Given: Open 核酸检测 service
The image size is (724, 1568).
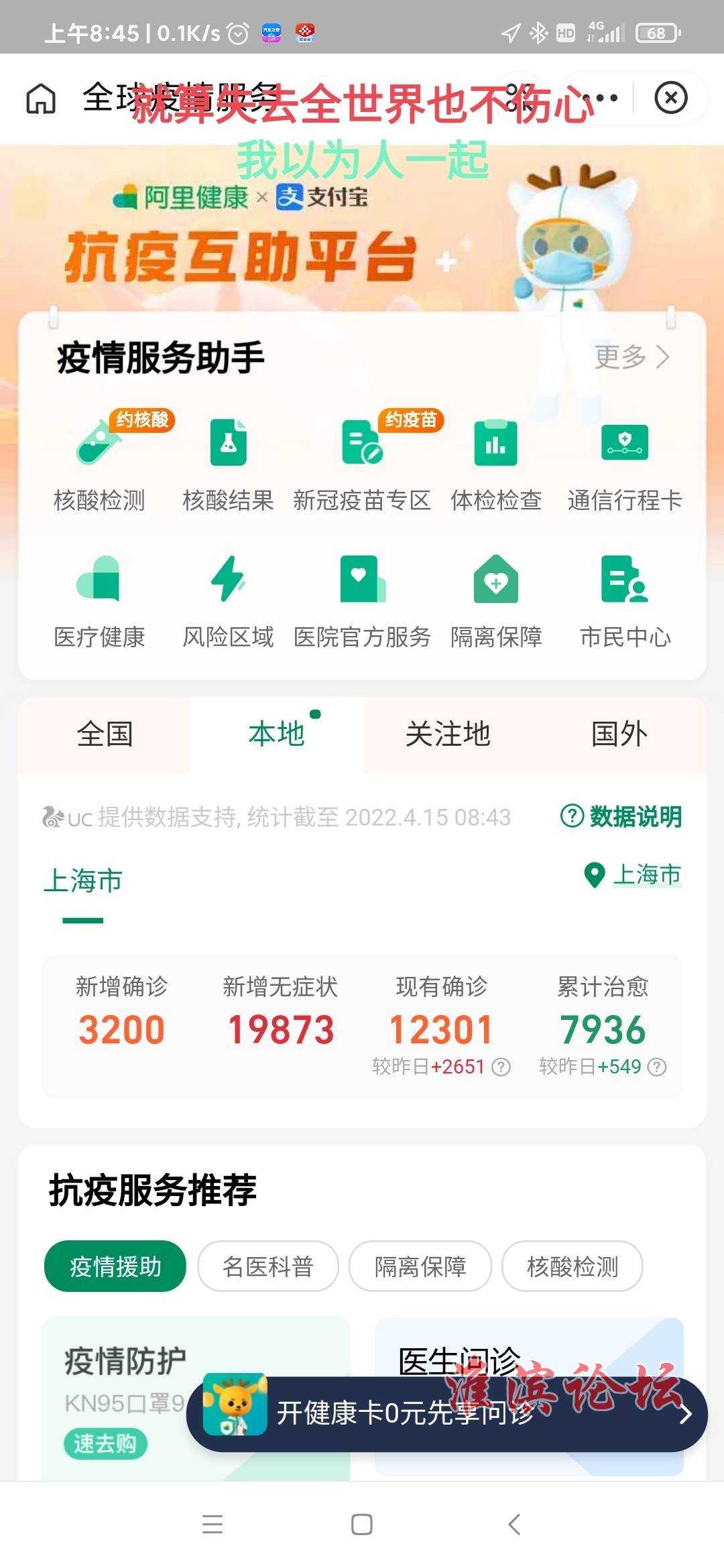Looking at the screenshot, I should pyautogui.click(x=99, y=462).
